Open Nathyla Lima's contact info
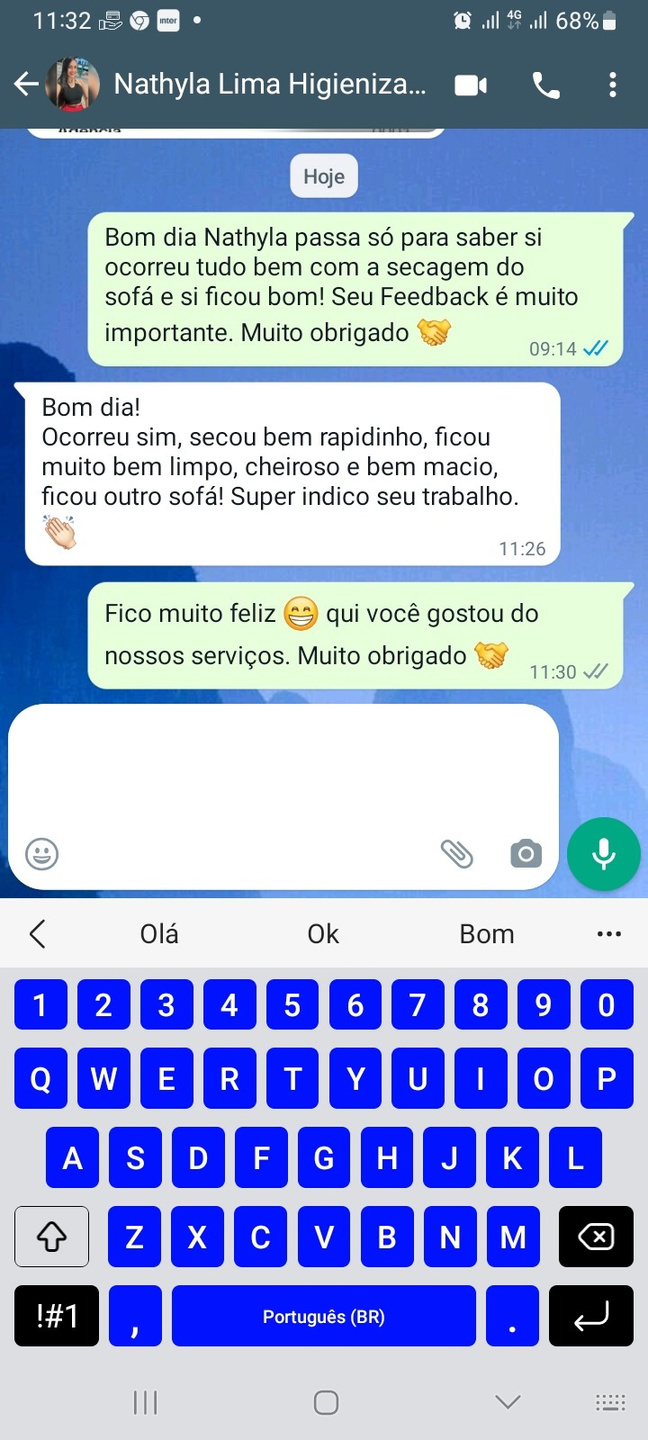Viewport: 648px width, 1440px height. pyautogui.click(x=270, y=85)
